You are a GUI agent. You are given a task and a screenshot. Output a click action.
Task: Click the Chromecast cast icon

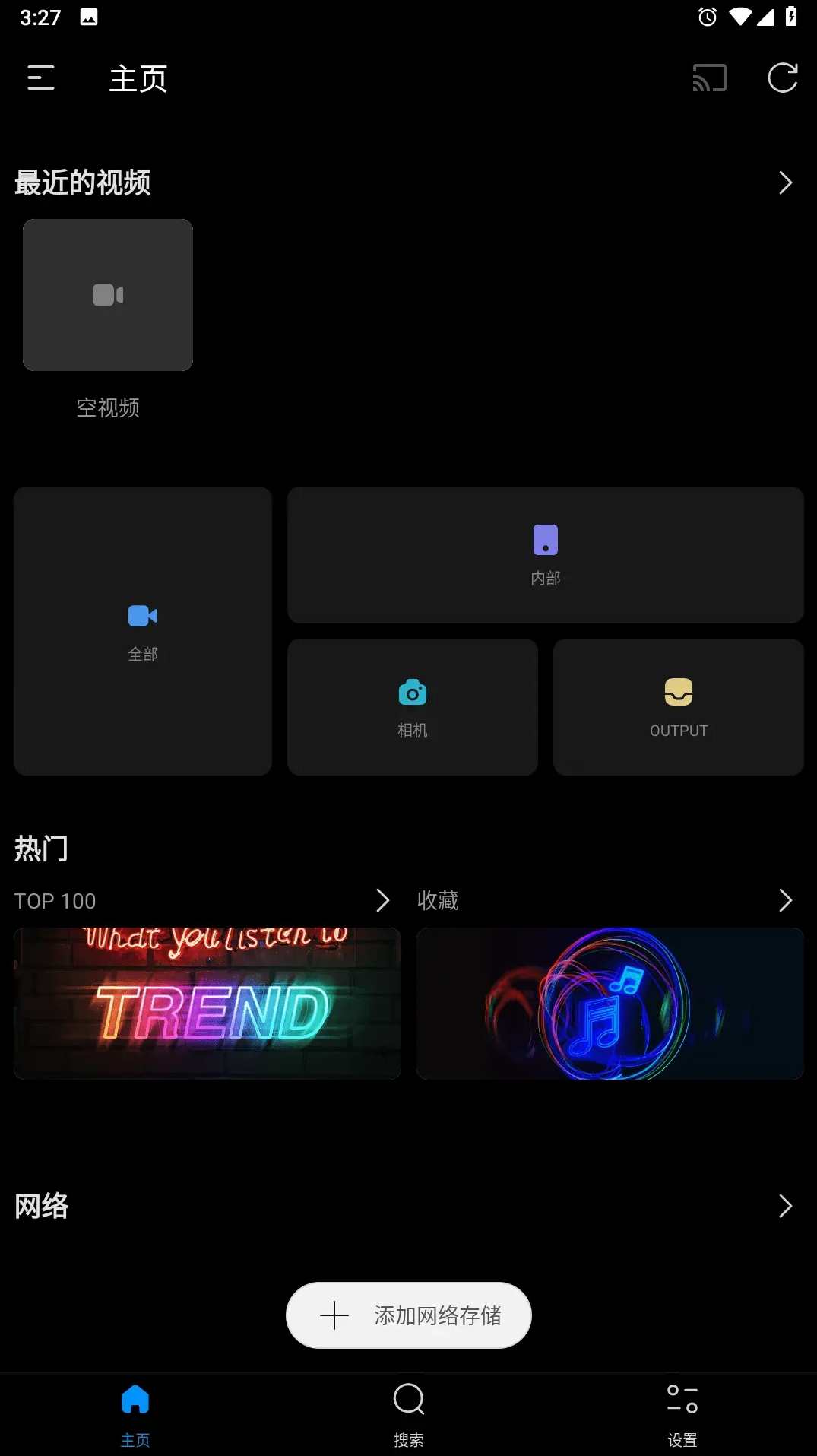pyautogui.click(x=709, y=78)
